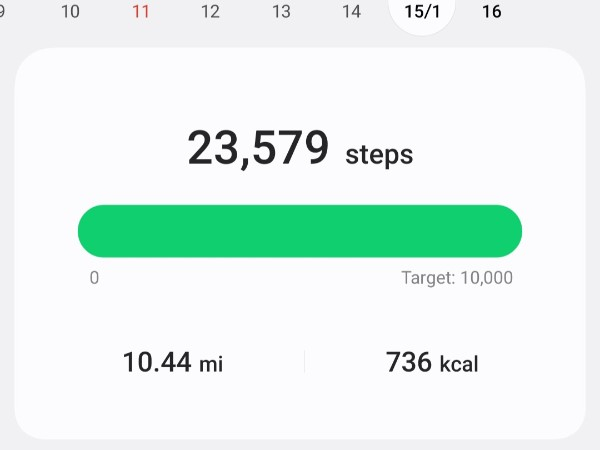Select the highlighted 15/1 date
Screen dimensions: 600x450
point(421,12)
